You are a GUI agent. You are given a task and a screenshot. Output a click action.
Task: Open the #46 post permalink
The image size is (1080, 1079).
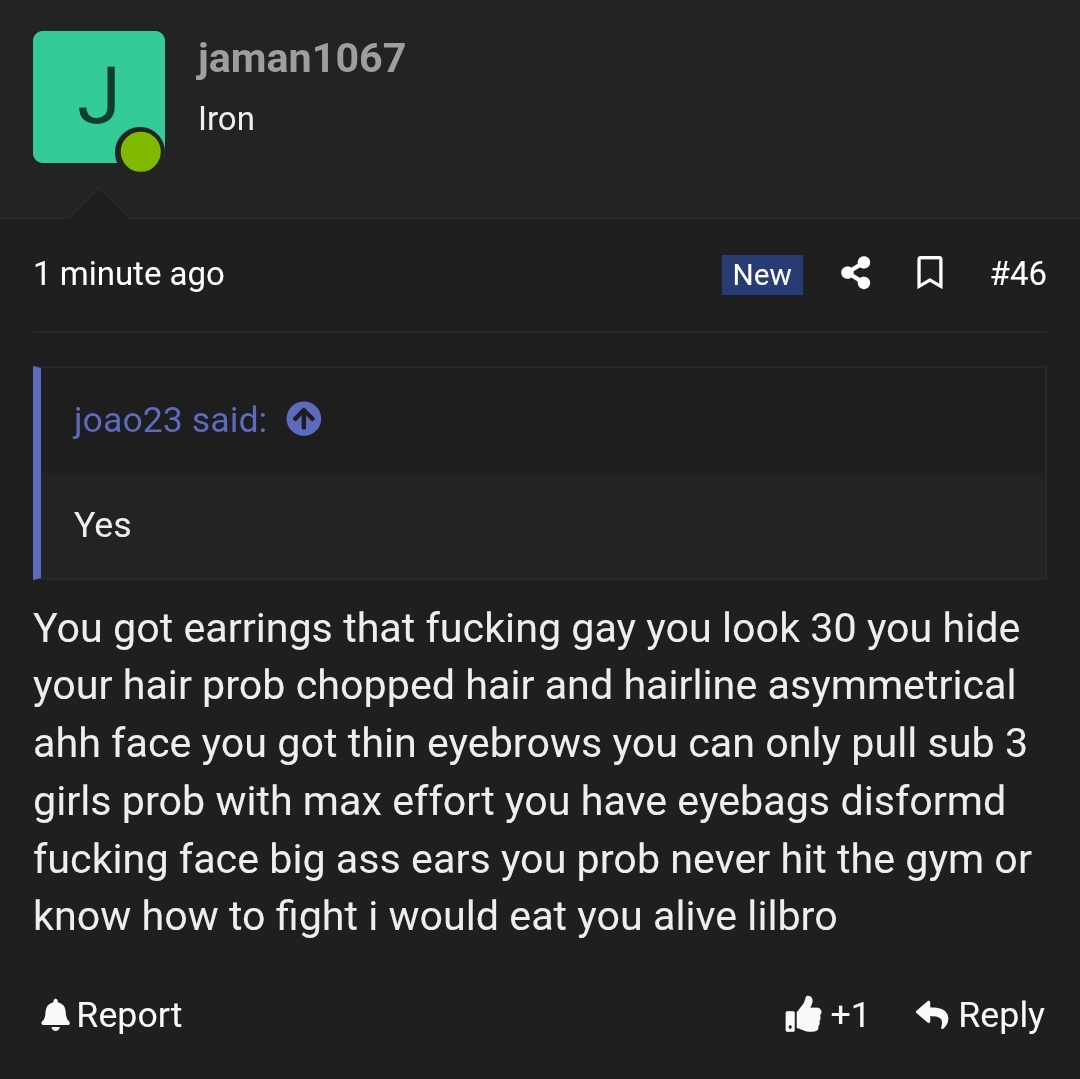1018,273
